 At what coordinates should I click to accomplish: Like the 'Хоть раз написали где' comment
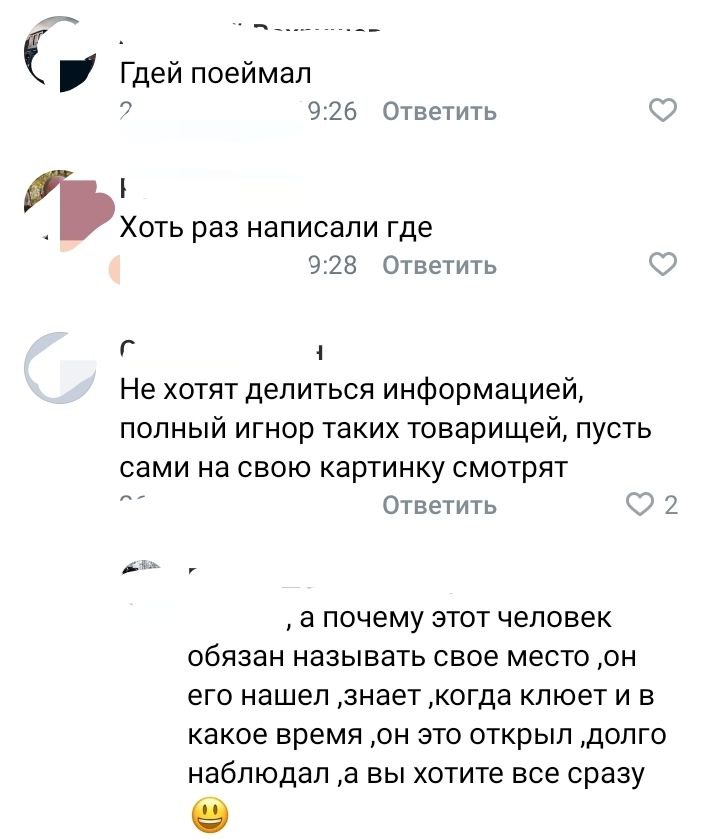pyautogui.click(x=663, y=265)
